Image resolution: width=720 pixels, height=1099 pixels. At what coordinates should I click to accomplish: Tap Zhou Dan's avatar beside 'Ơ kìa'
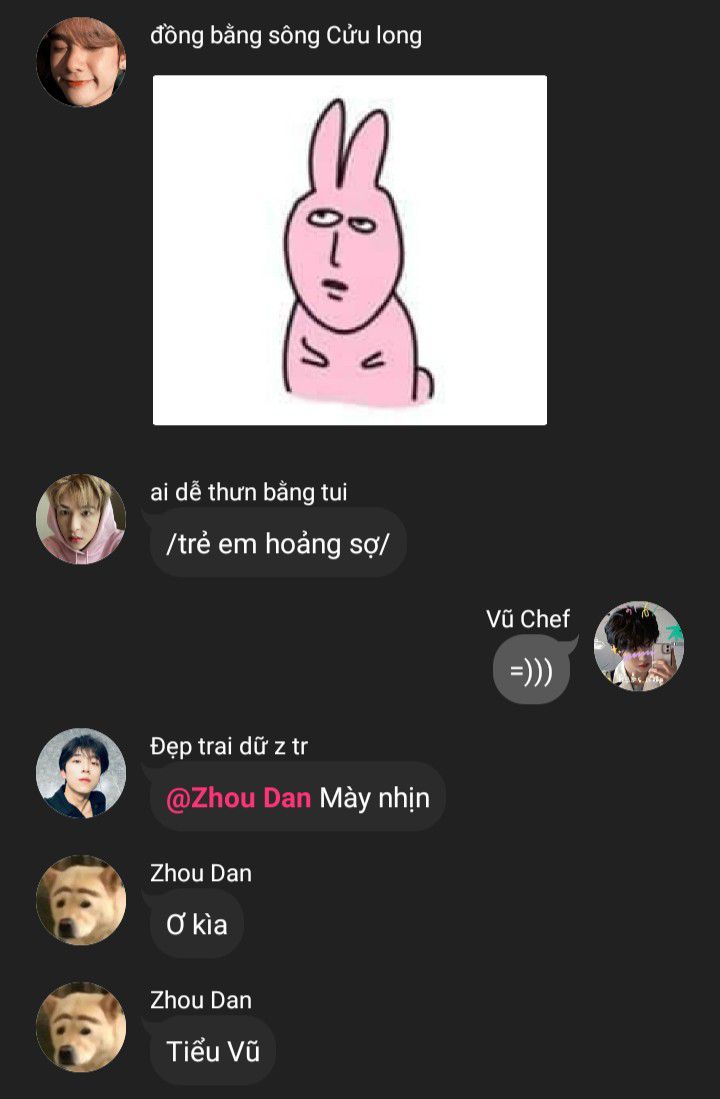pos(81,899)
